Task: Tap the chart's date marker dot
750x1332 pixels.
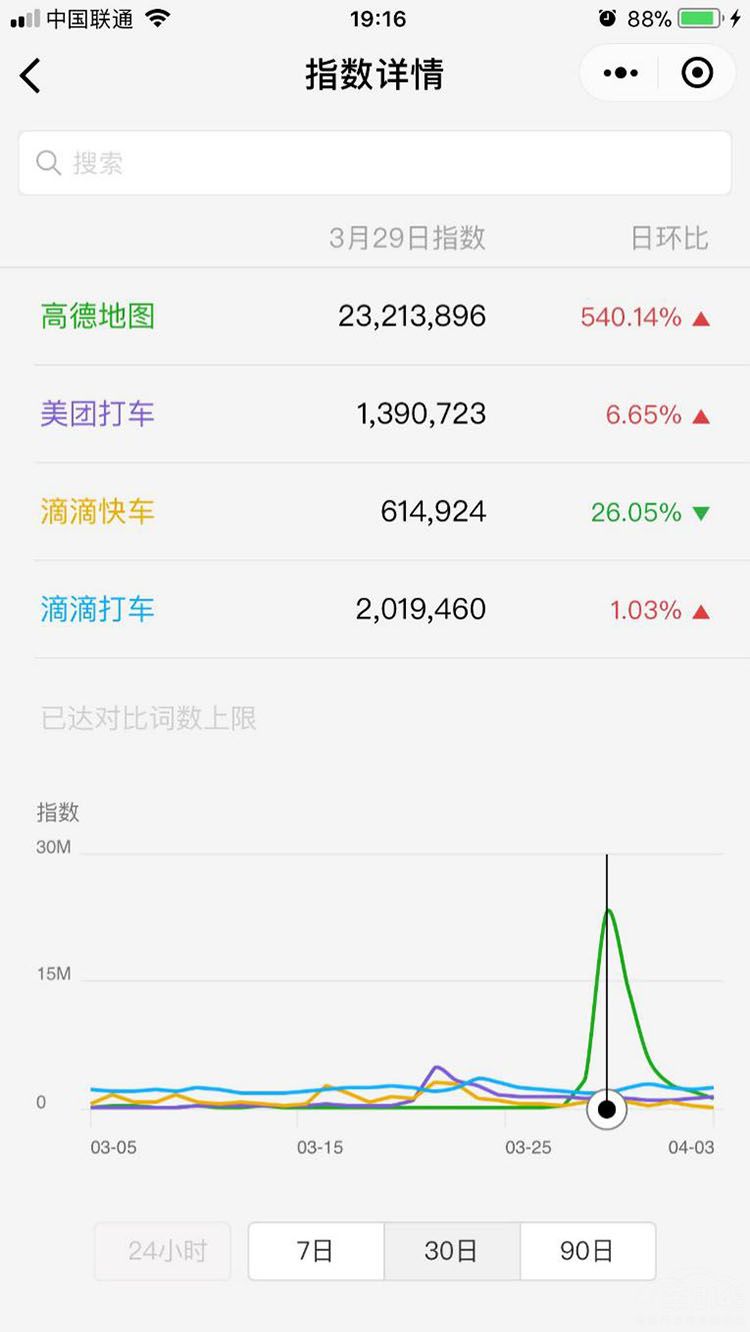Action: [x=606, y=1109]
